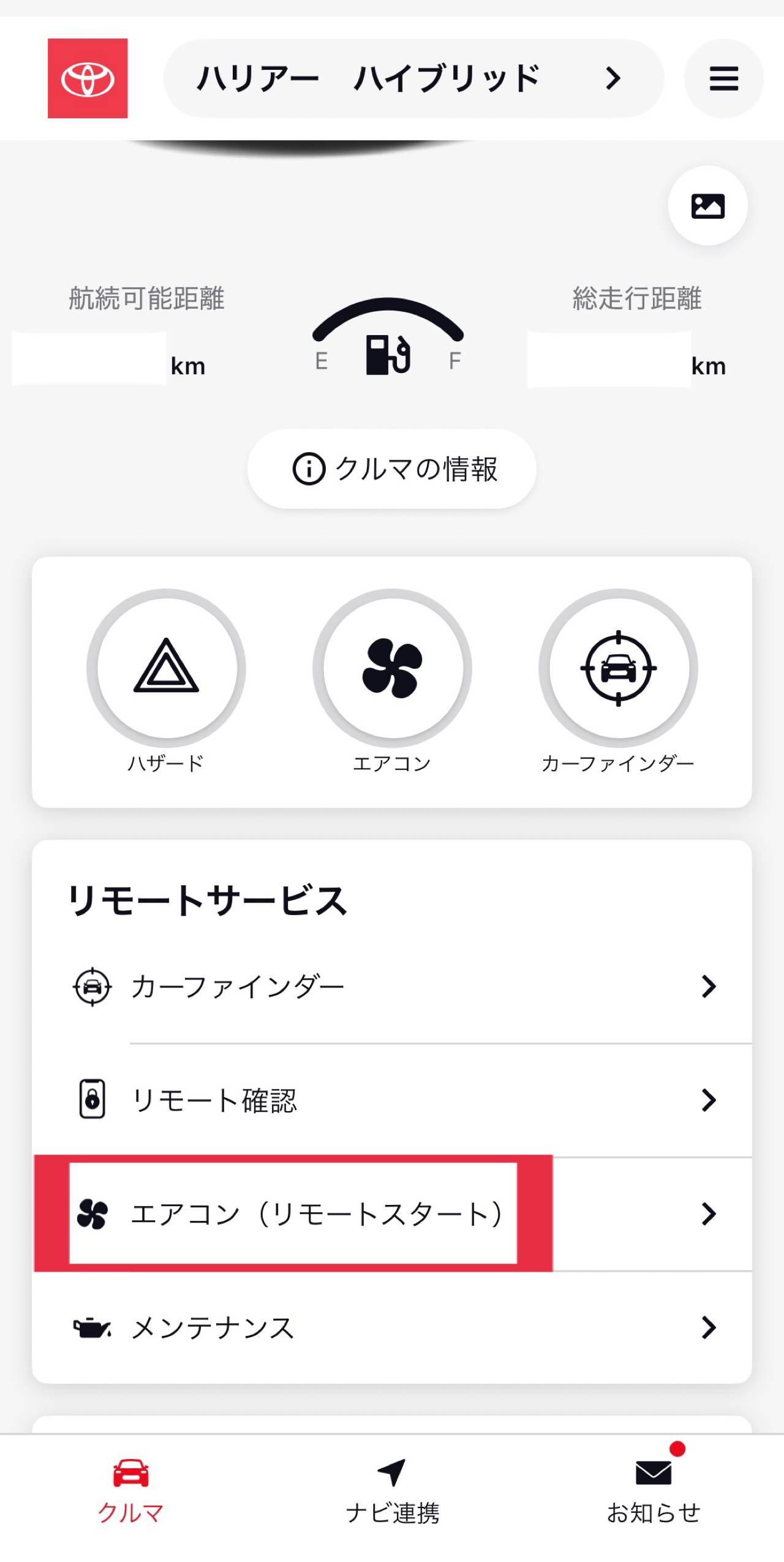The height and width of the screenshot is (1562, 784).
Task: Switch to the ナビ連携 tab
Action: click(x=392, y=1490)
